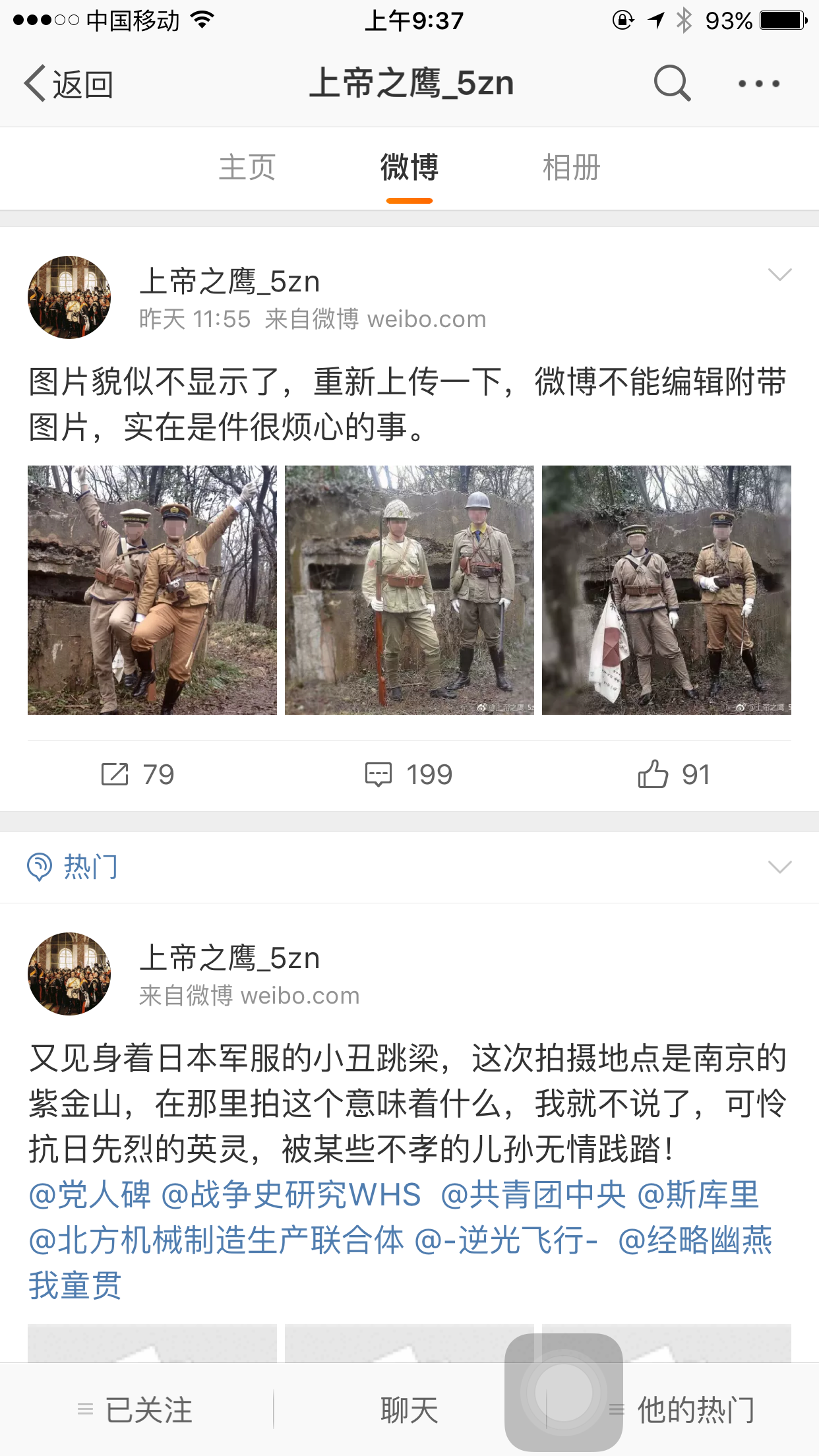
Task: Open the search magnifier icon
Action: (x=671, y=83)
